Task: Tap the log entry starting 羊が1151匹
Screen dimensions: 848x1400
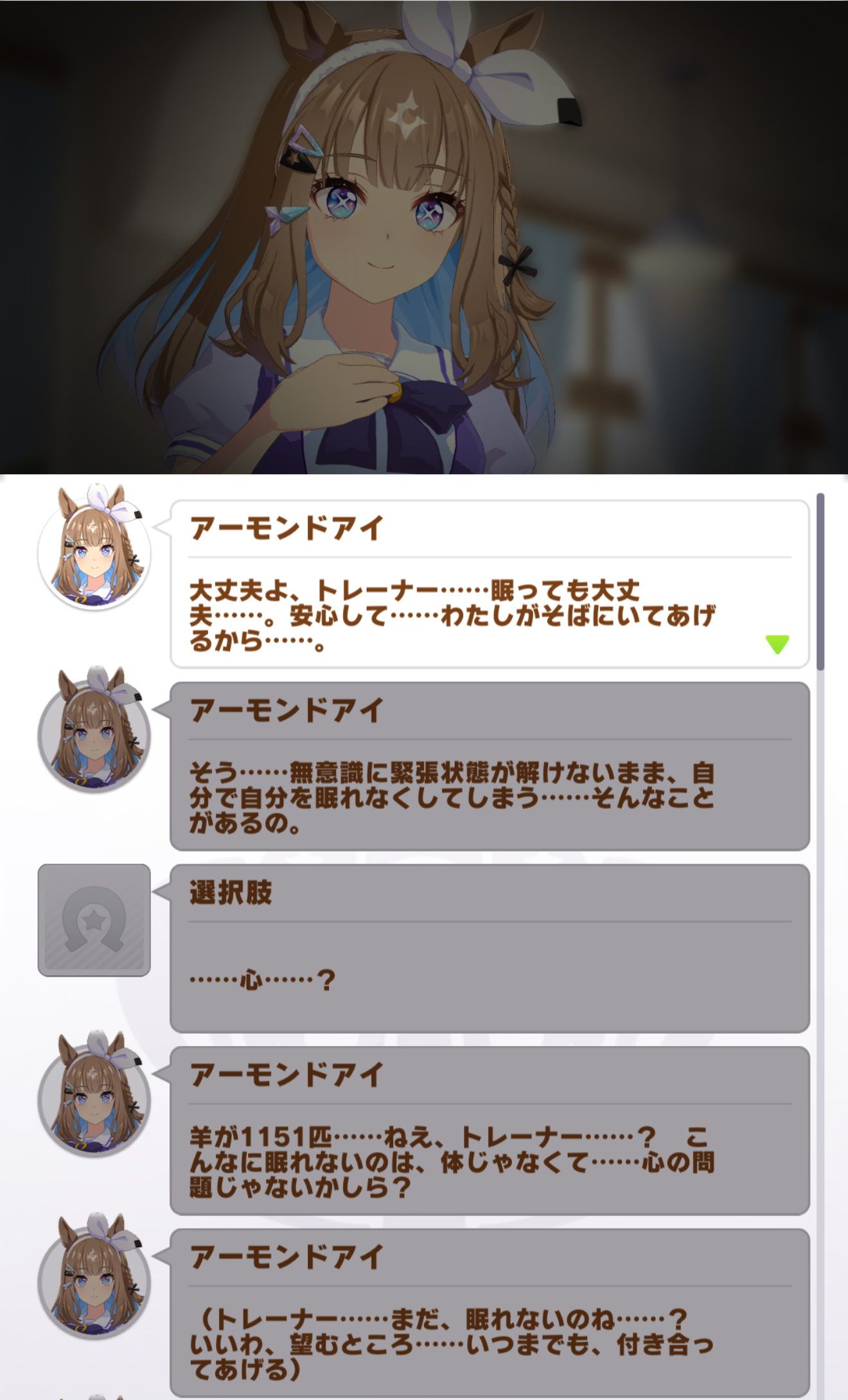Action: pos(488,1131)
